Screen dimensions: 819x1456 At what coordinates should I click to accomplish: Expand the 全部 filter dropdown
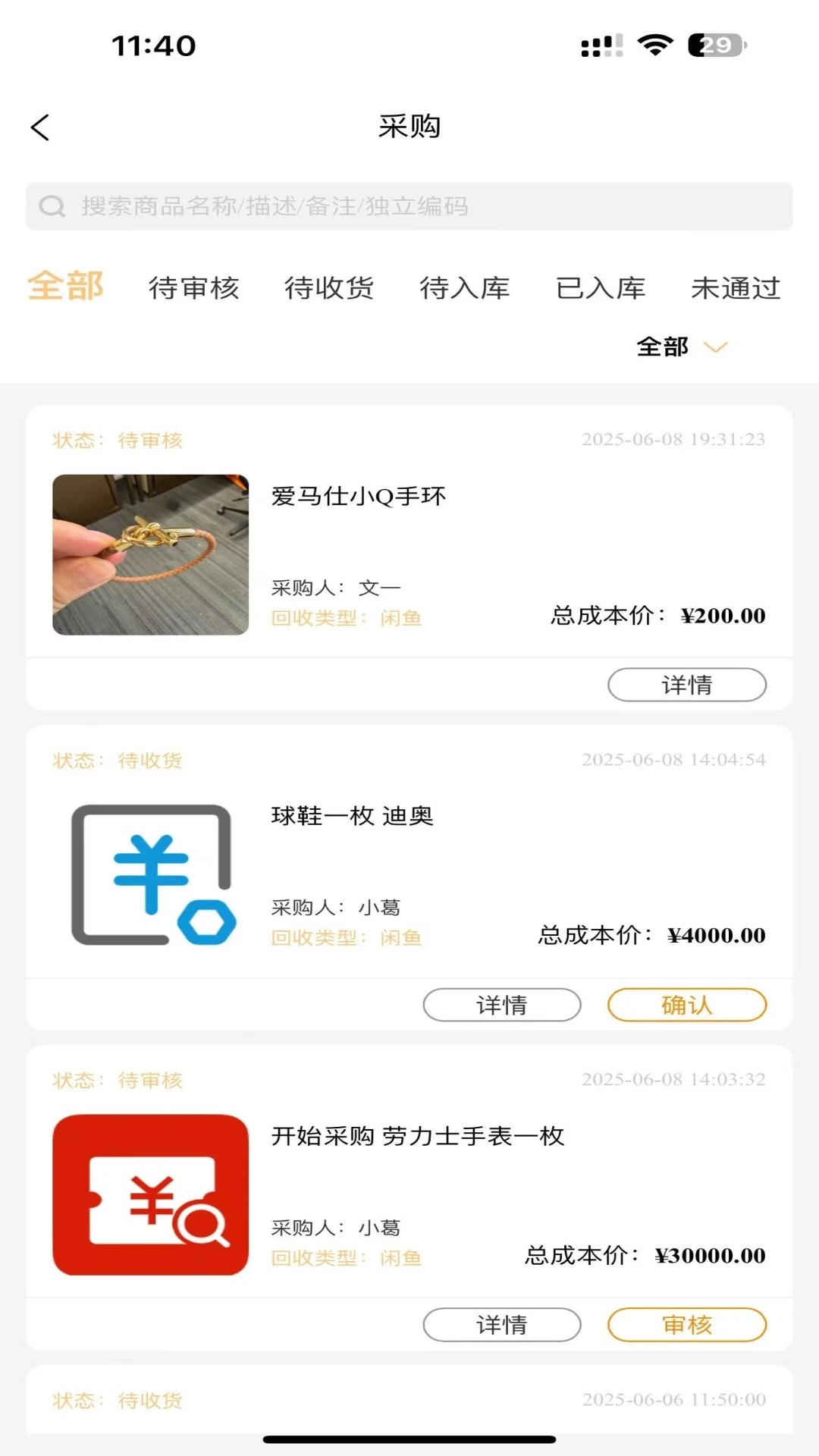tap(662, 347)
